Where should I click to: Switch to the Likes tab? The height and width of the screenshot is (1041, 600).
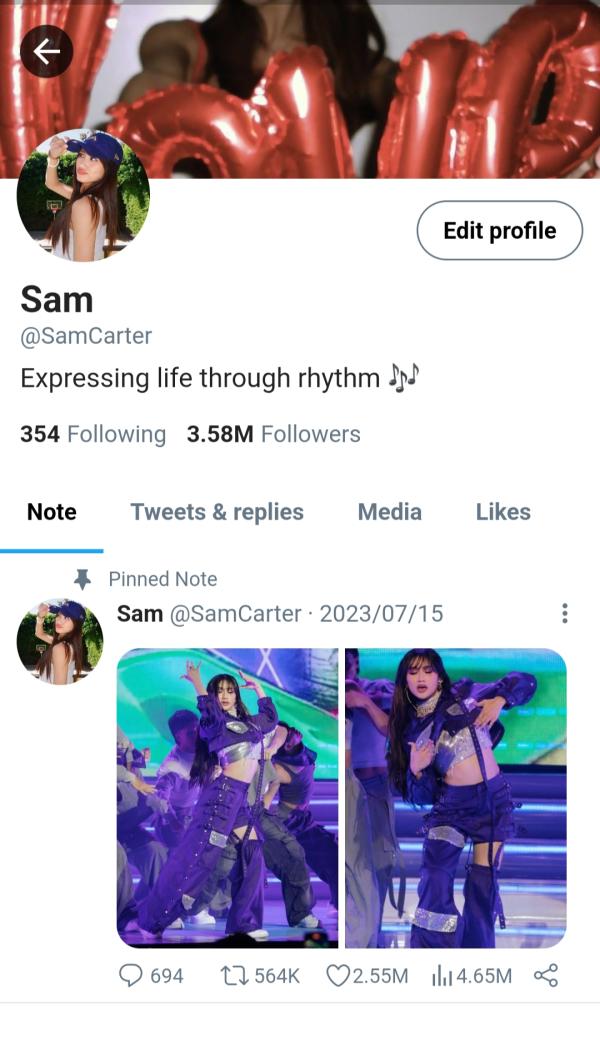(503, 512)
